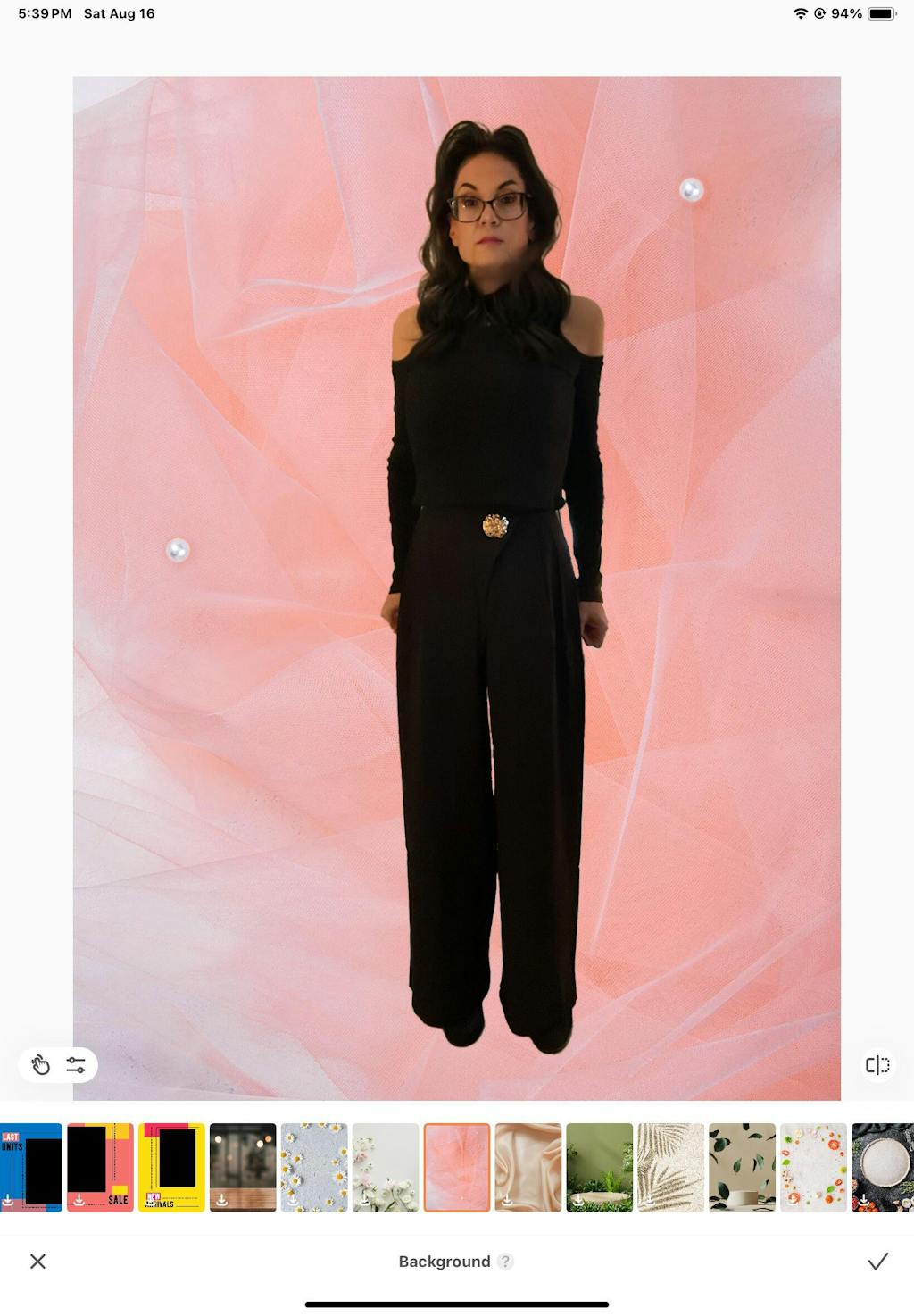Select the vegetable frame background

814,1167
